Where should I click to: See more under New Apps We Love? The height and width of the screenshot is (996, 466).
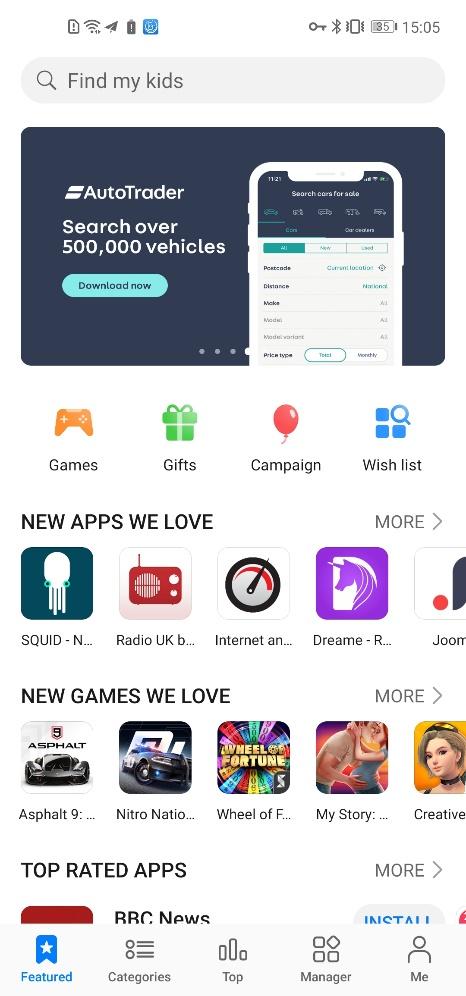tap(409, 522)
